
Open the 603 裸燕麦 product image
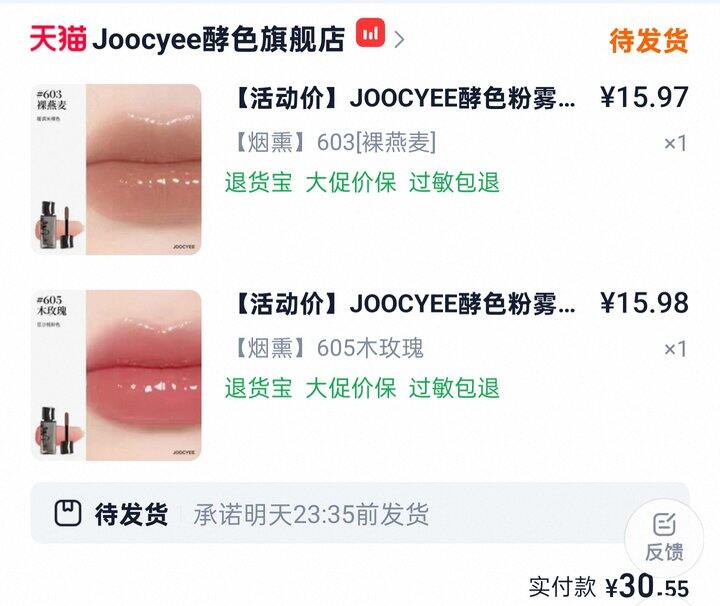click(115, 169)
